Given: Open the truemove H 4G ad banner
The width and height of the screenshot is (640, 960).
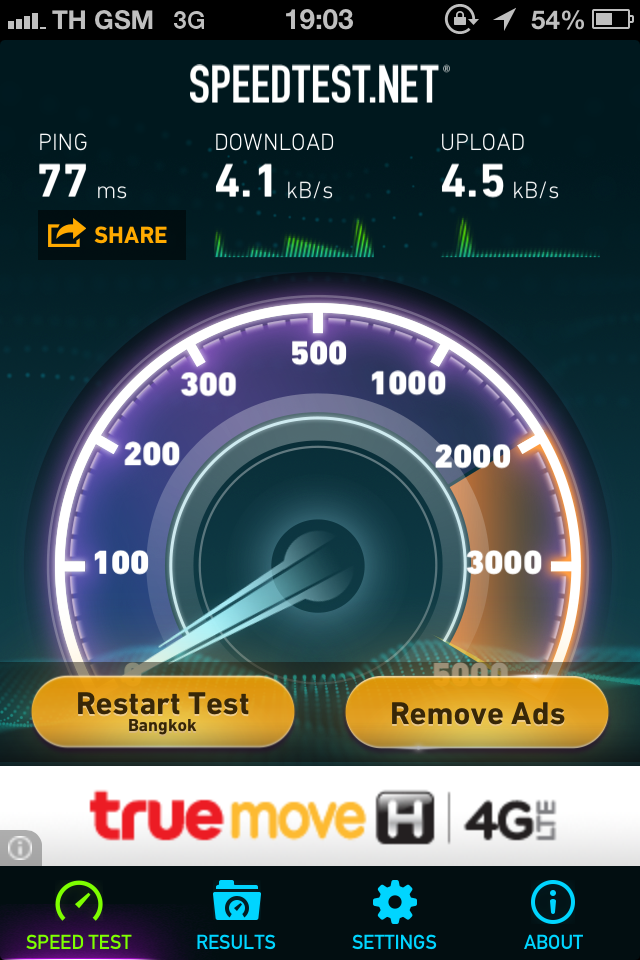Looking at the screenshot, I should point(323,817).
